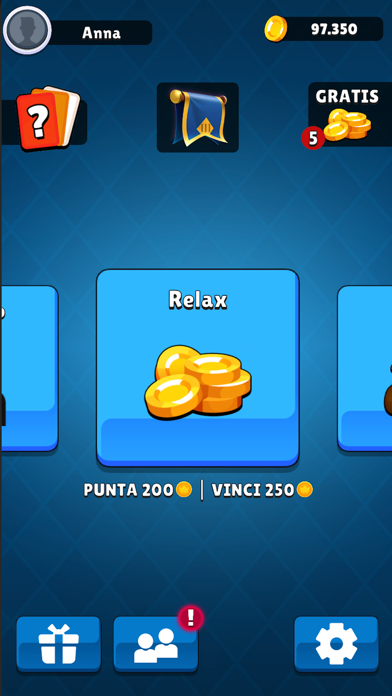Viewport: 392px width, 696px height.
Task: Select the game mode card on the right
Action: [x=365, y=368]
